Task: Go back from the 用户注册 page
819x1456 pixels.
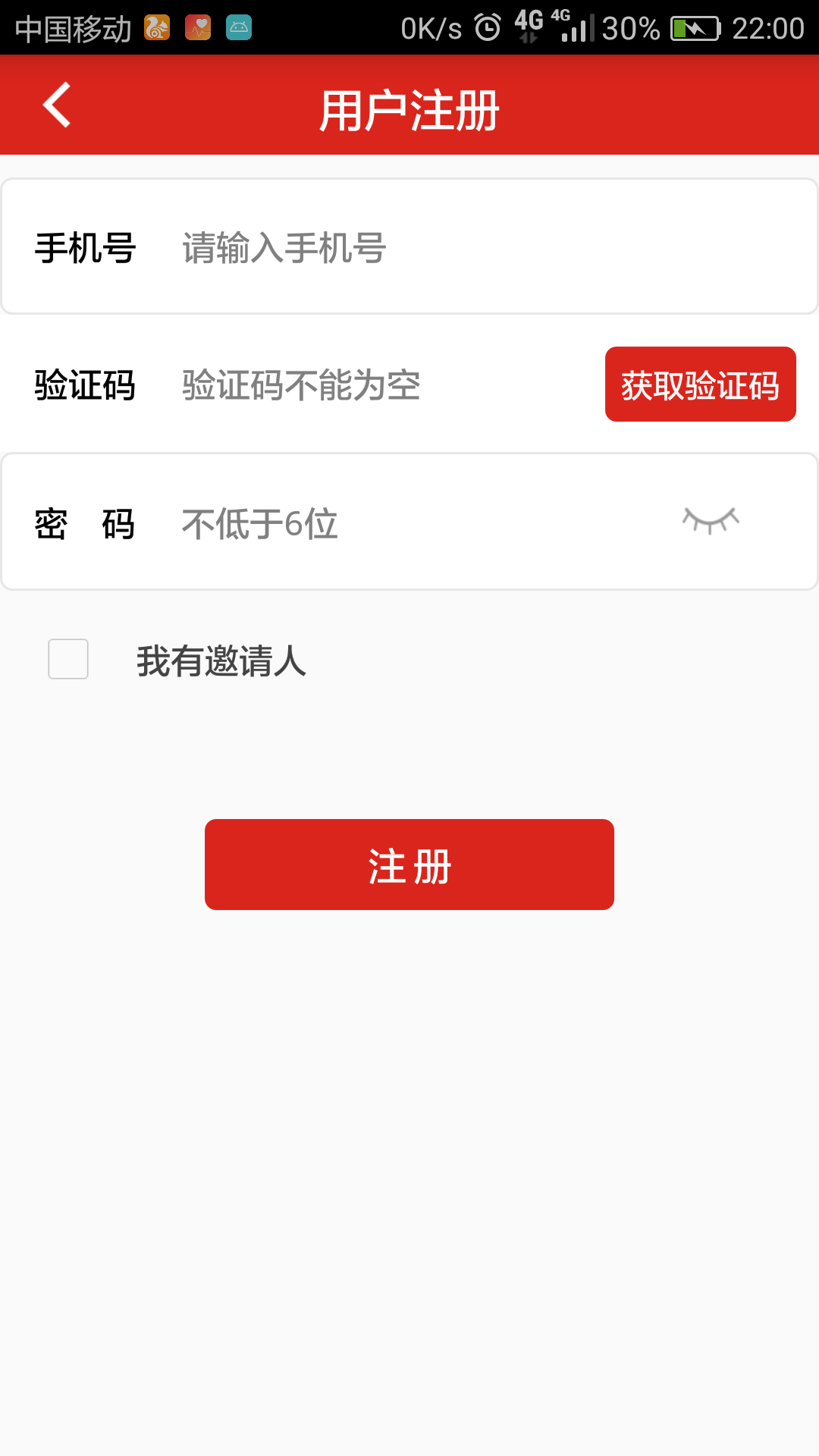Action: tap(57, 105)
